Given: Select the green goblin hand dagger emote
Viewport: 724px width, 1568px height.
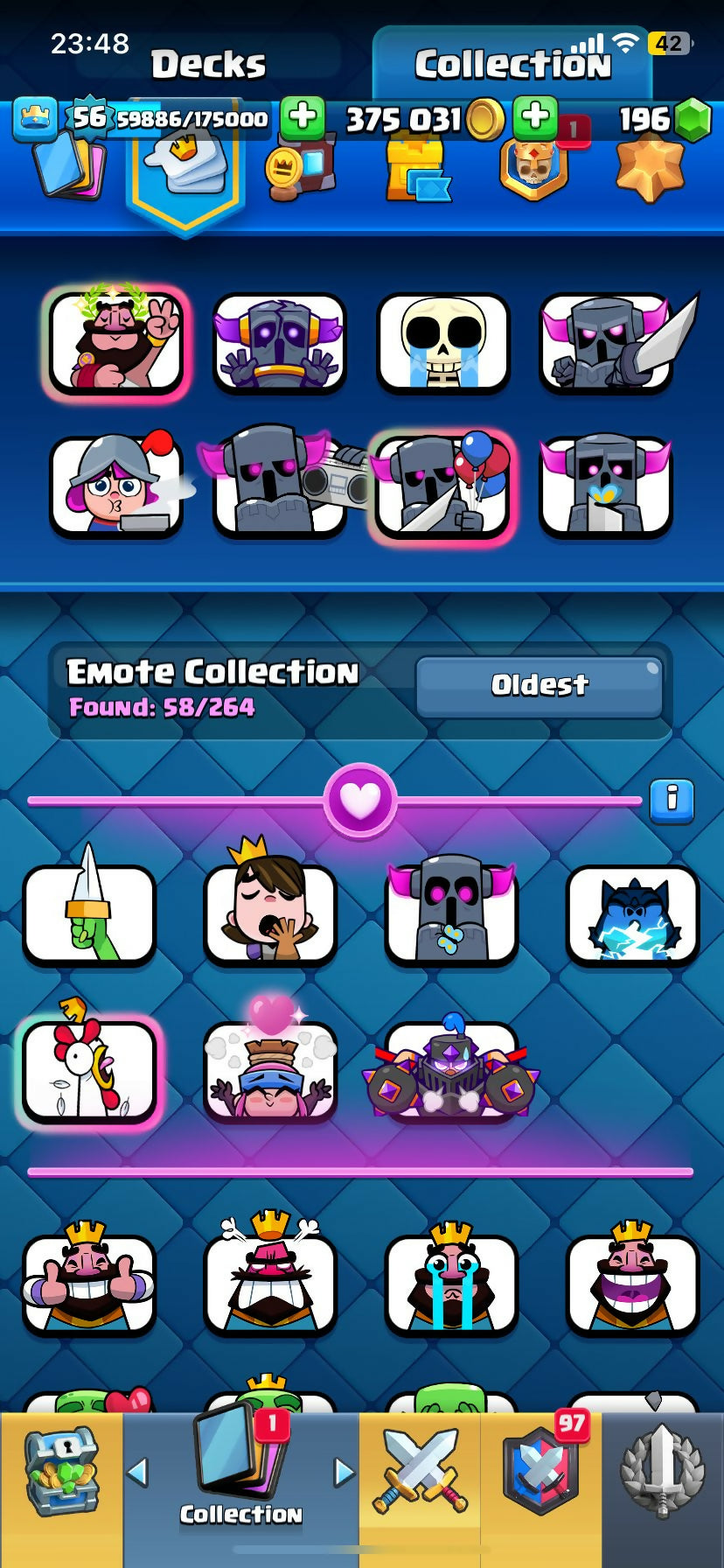Looking at the screenshot, I should click(x=89, y=914).
